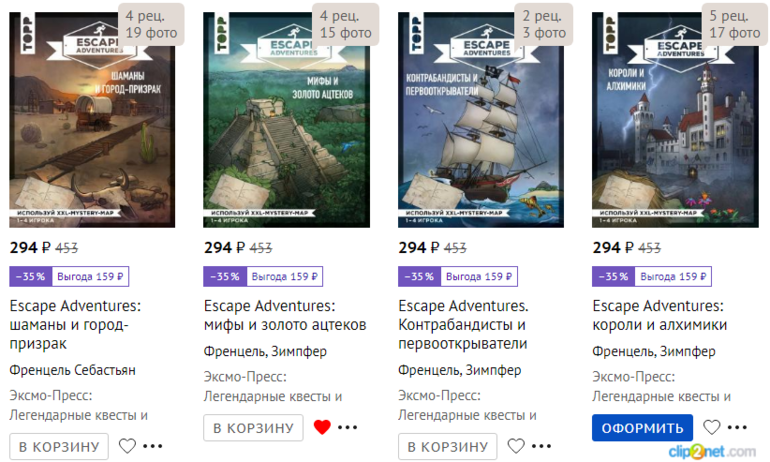Favorite 'Контрабандисты и первооткрыватели' with heart
The width and height of the screenshot is (770, 462).
pyautogui.click(x=516, y=446)
